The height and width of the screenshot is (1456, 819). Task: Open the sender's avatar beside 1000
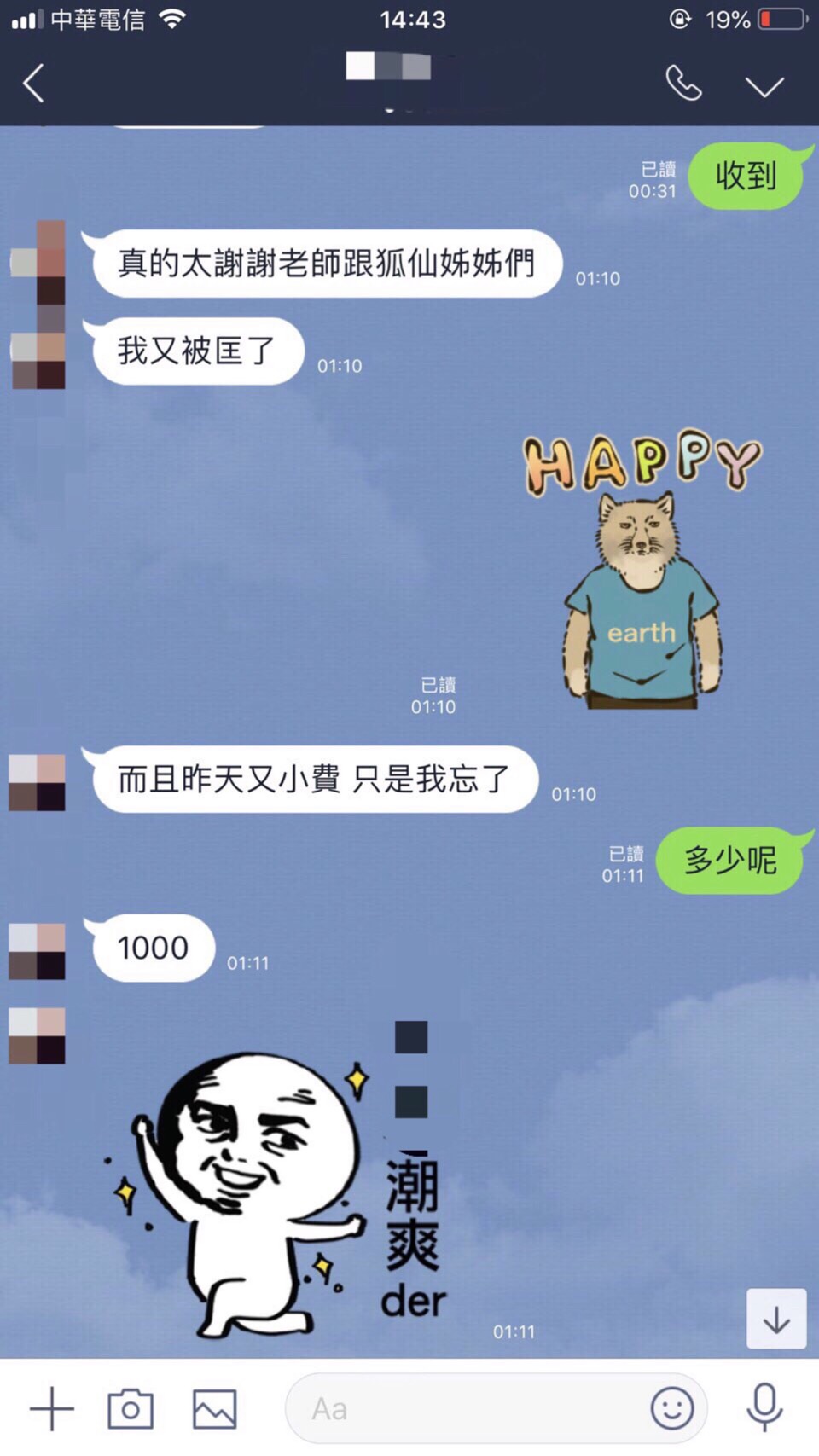pyautogui.click(x=37, y=950)
